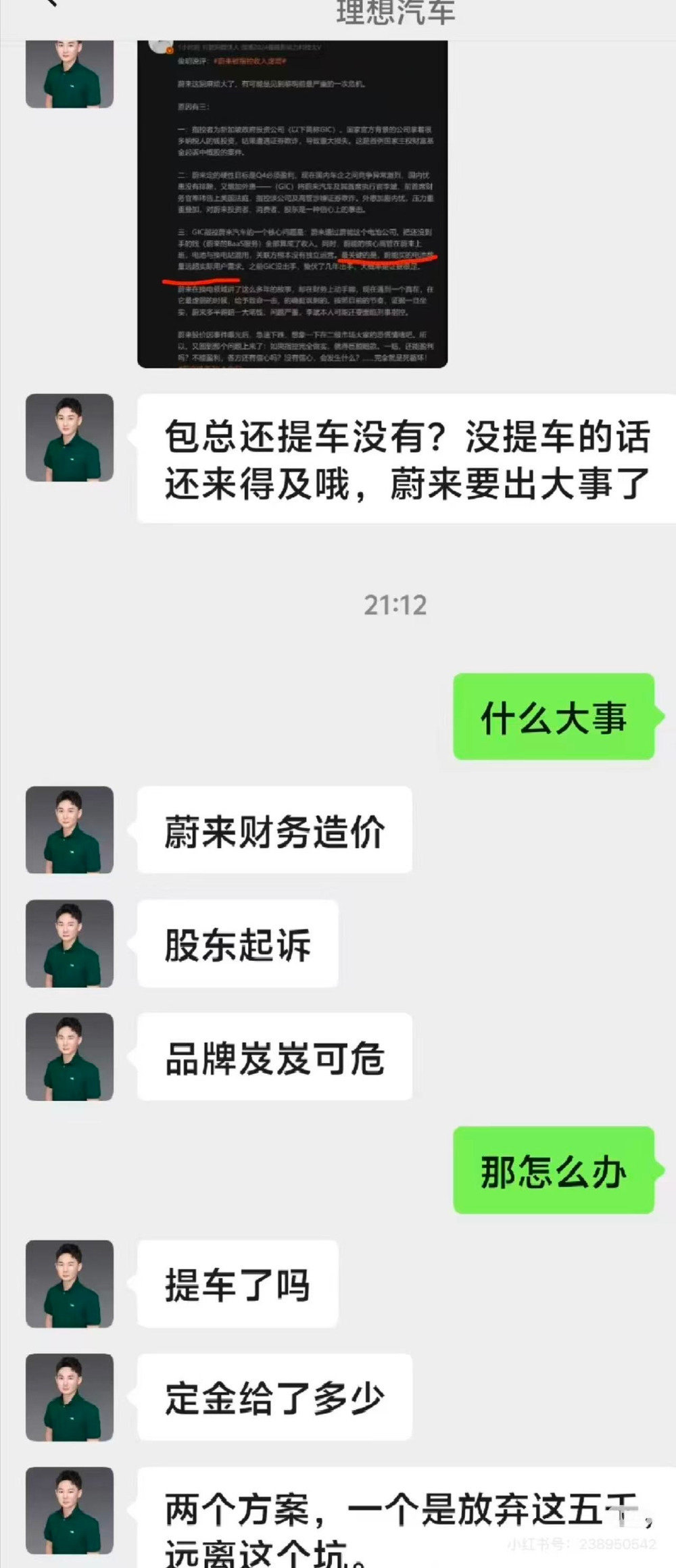The height and width of the screenshot is (1568, 676).
Task: Tap the avatar next to "股东起诉"
Action: [x=70, y=943]
